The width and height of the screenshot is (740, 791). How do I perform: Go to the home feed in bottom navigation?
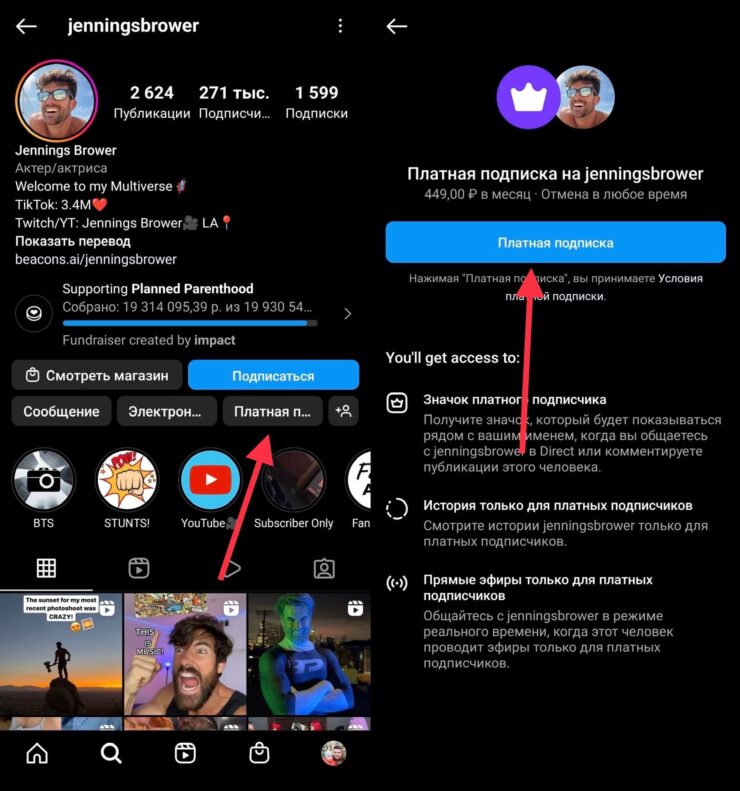(x=37, y=754)
